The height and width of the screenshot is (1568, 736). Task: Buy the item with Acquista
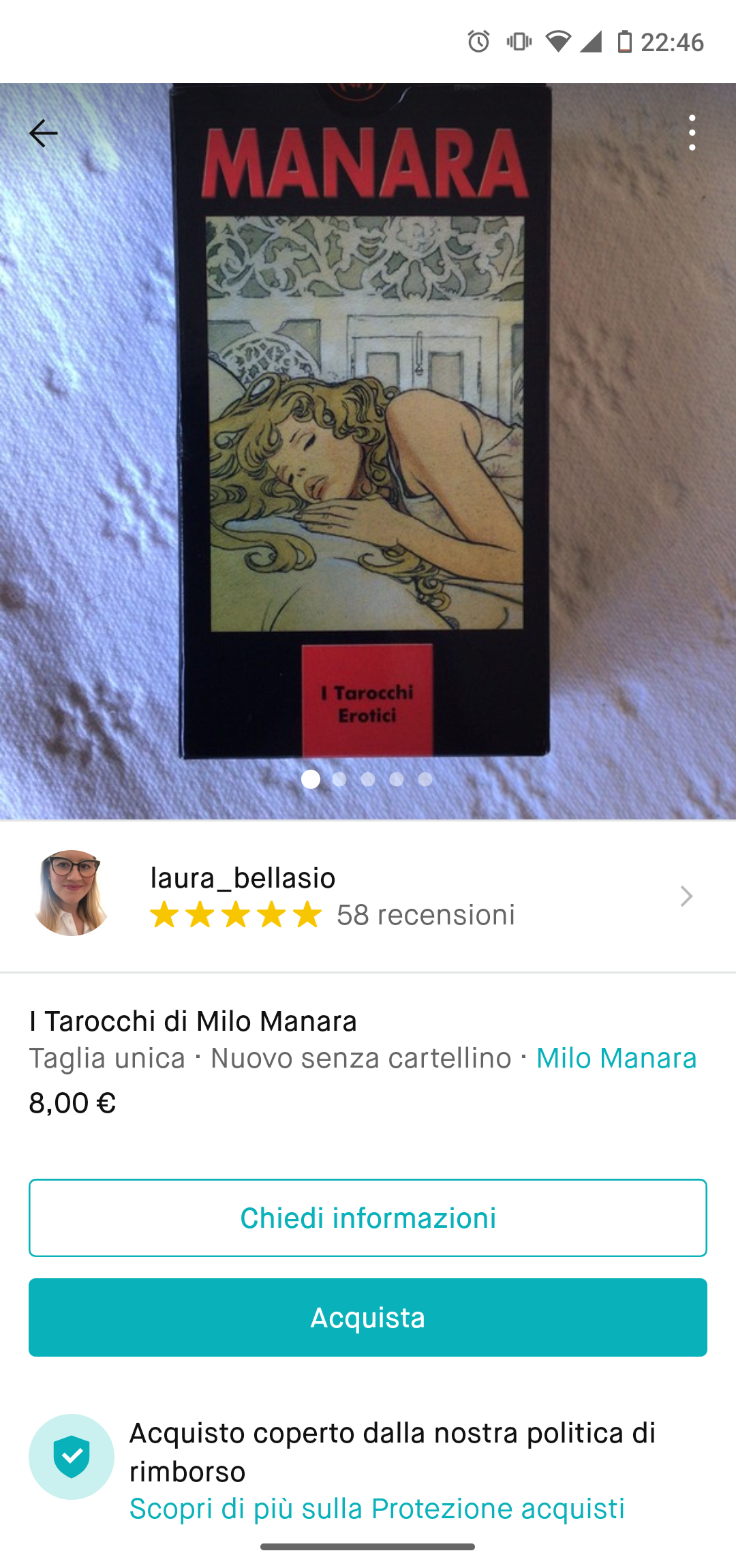coord(368,1317)
